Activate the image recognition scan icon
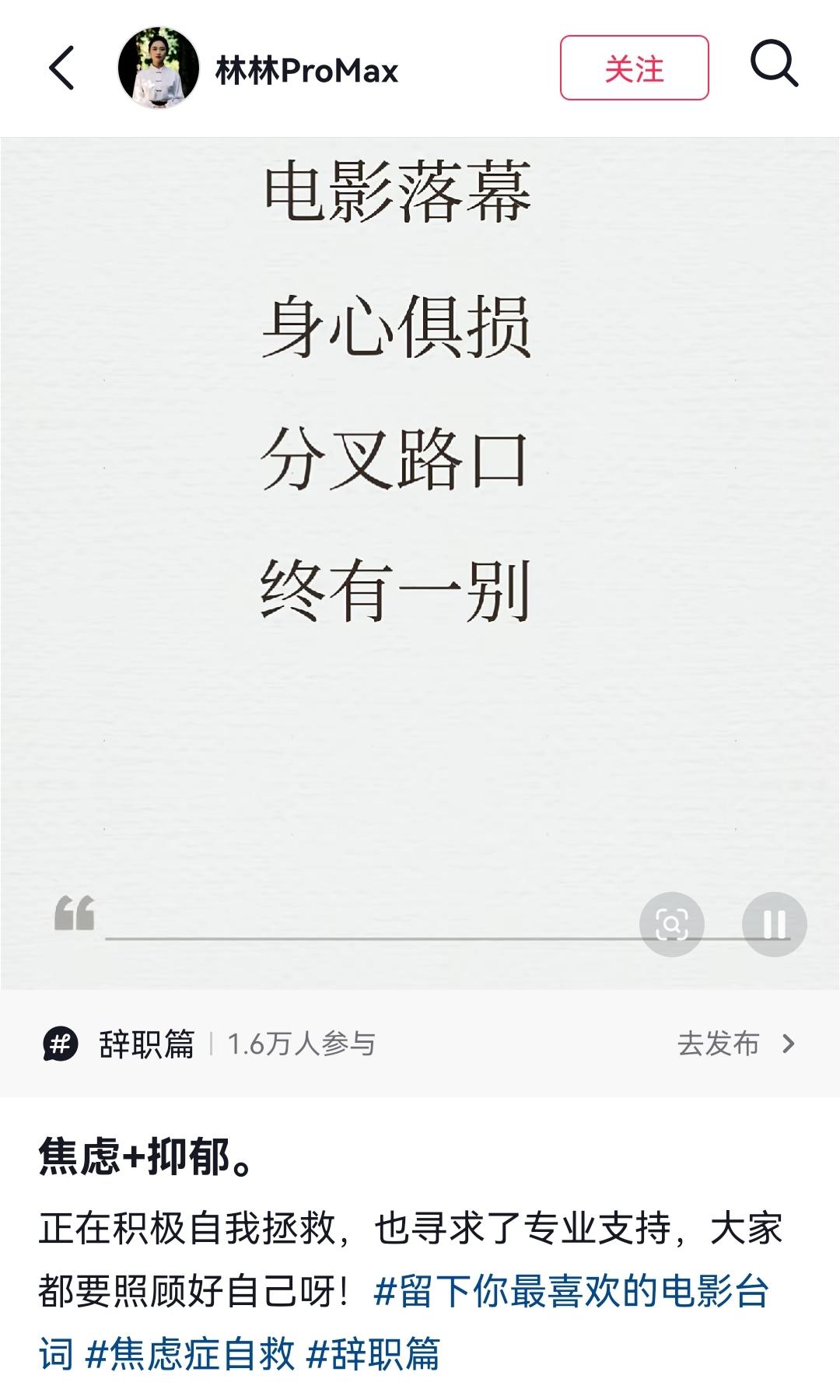The width and height of the screenshot is (840, 1400). tap(674, 925)
